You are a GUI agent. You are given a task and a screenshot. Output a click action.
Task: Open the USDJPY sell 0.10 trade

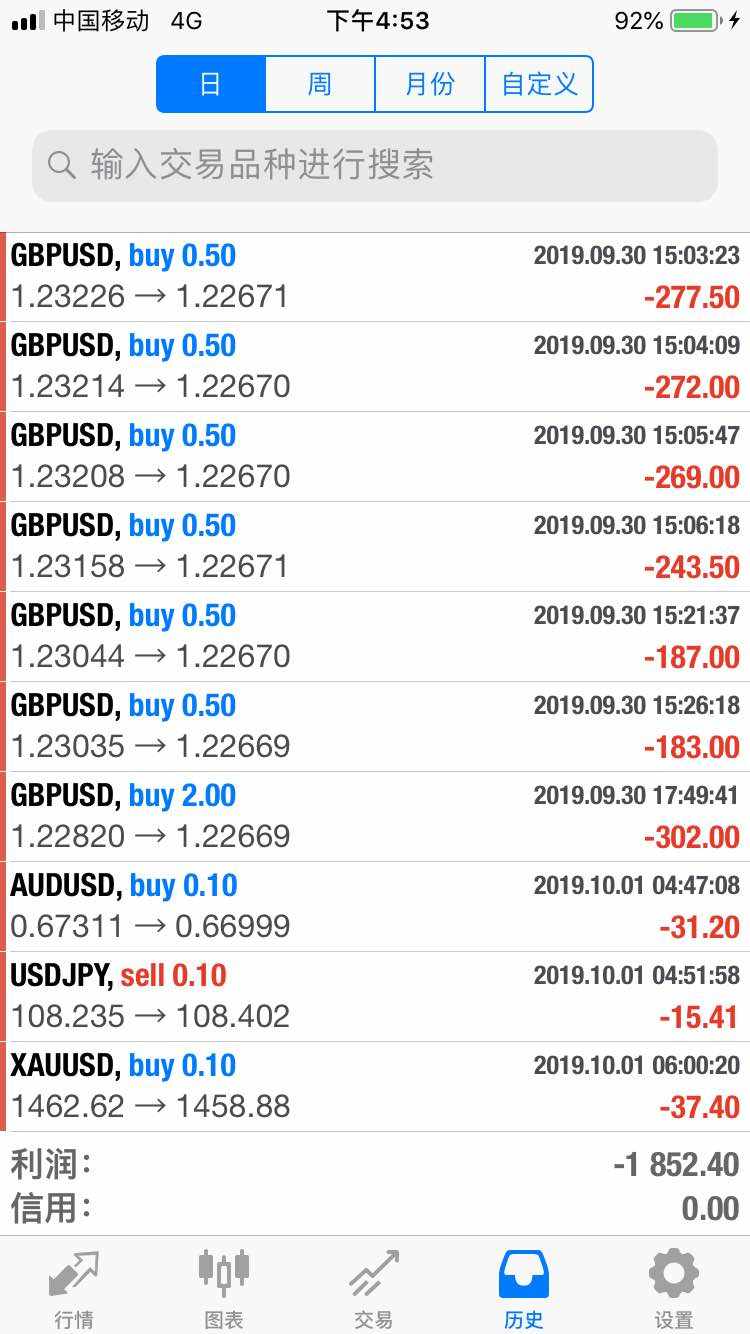375,997
